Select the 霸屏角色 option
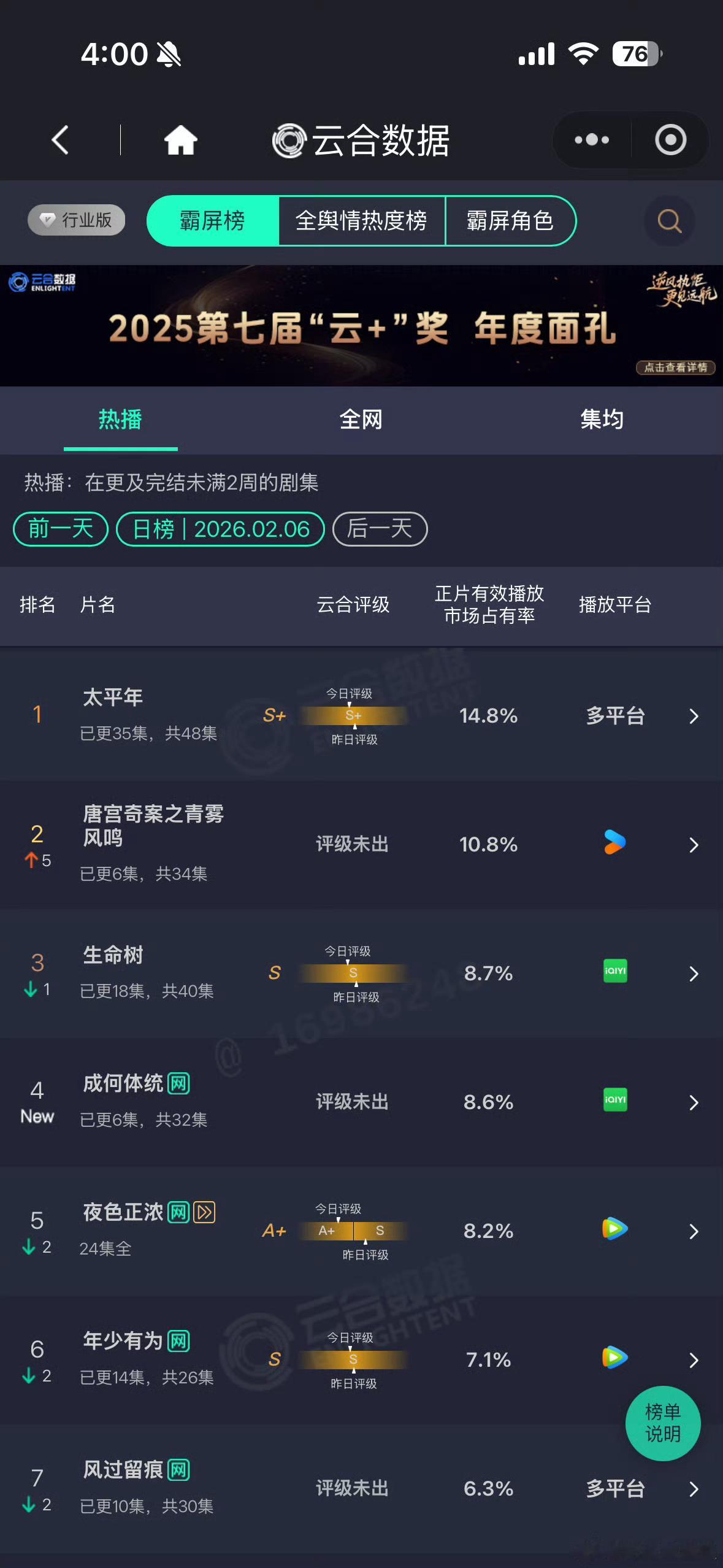This screenshot has width=723, height=1568. click(511, 221)
